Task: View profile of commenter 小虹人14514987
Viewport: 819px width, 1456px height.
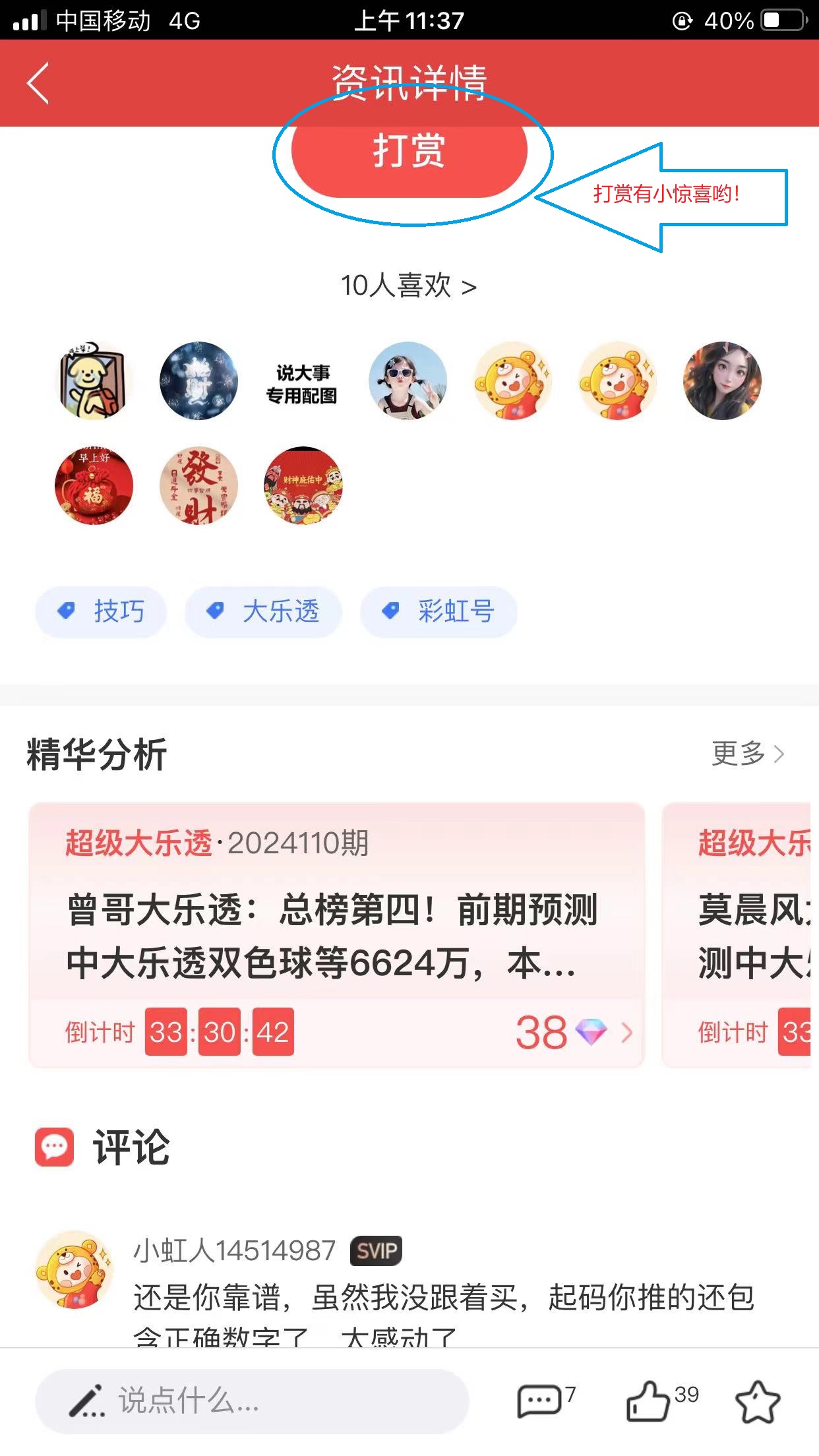Action: [74, 1269]
